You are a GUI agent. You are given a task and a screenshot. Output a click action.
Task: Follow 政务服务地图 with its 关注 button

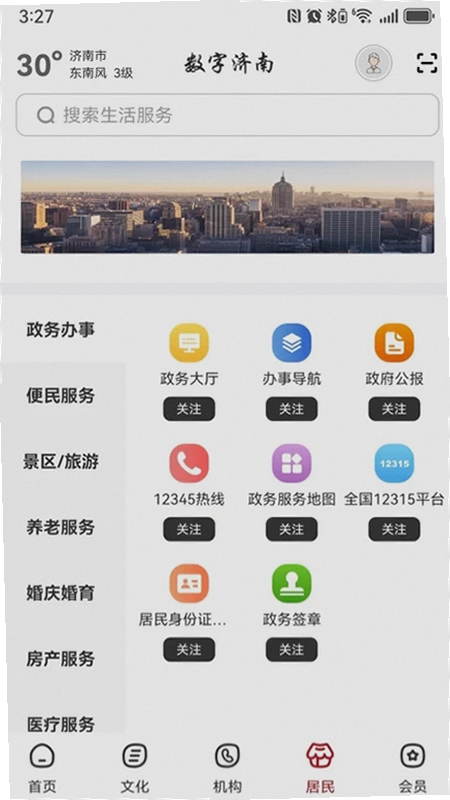tap(291, 530)
